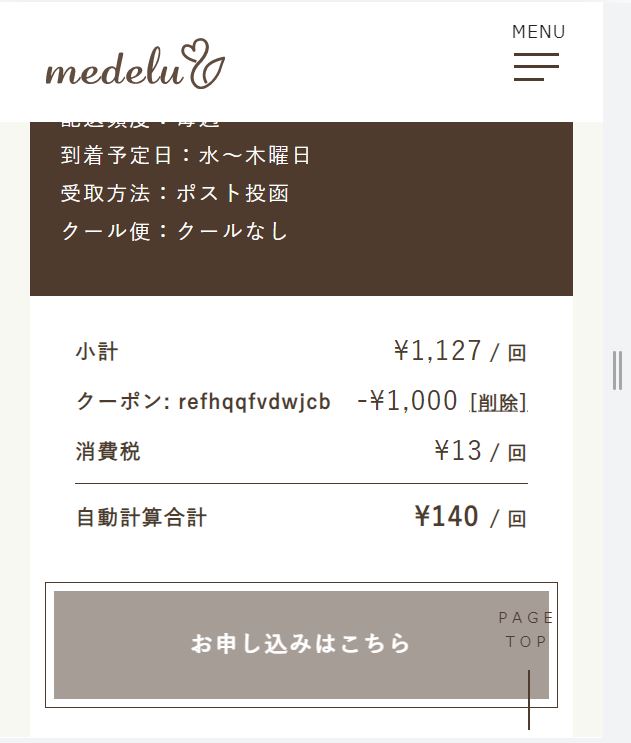
Task: Go to the medelu home page
Action: pyautogui.click(x=135, y=66)
